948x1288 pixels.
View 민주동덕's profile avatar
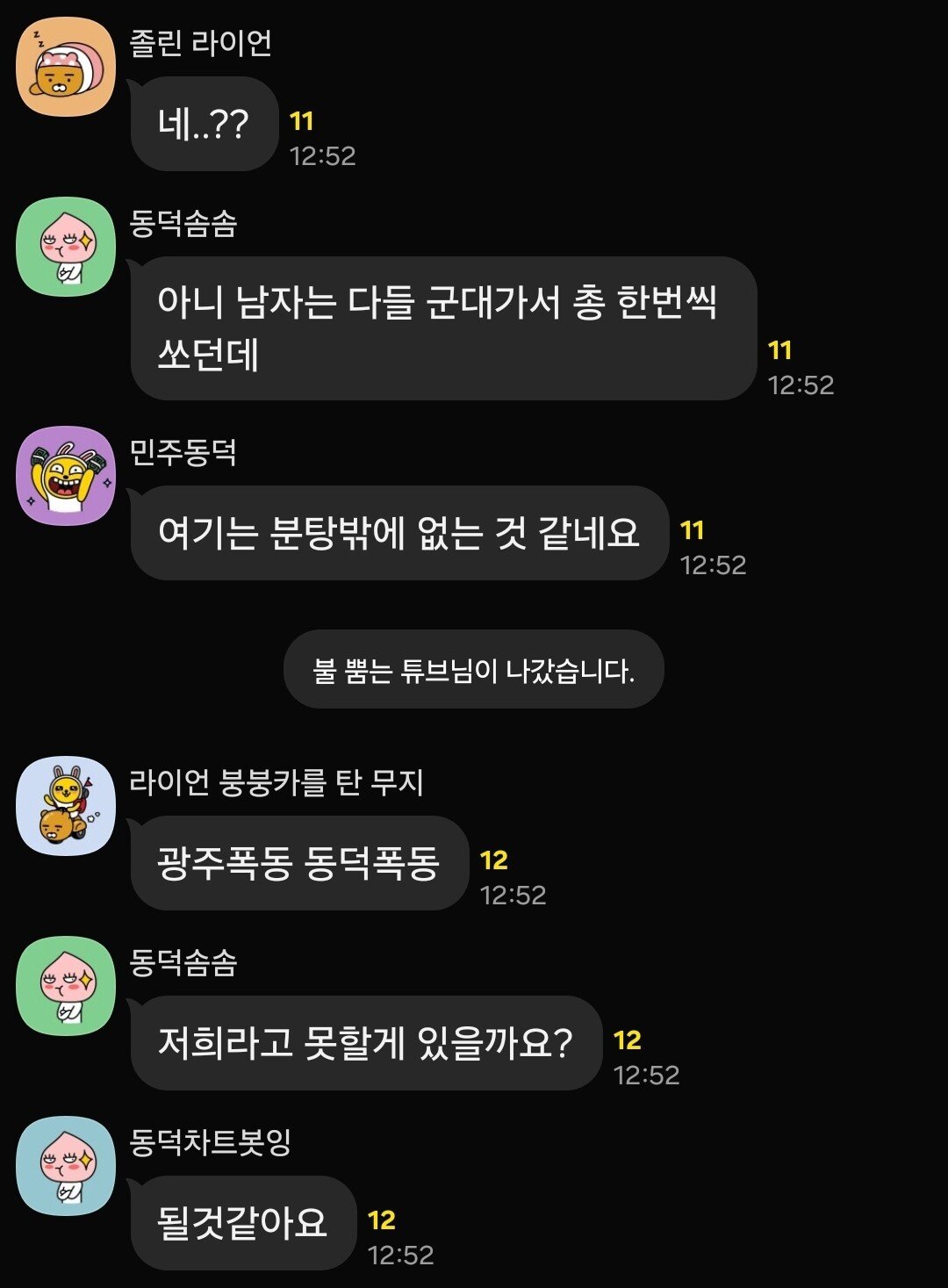[66, 475]
